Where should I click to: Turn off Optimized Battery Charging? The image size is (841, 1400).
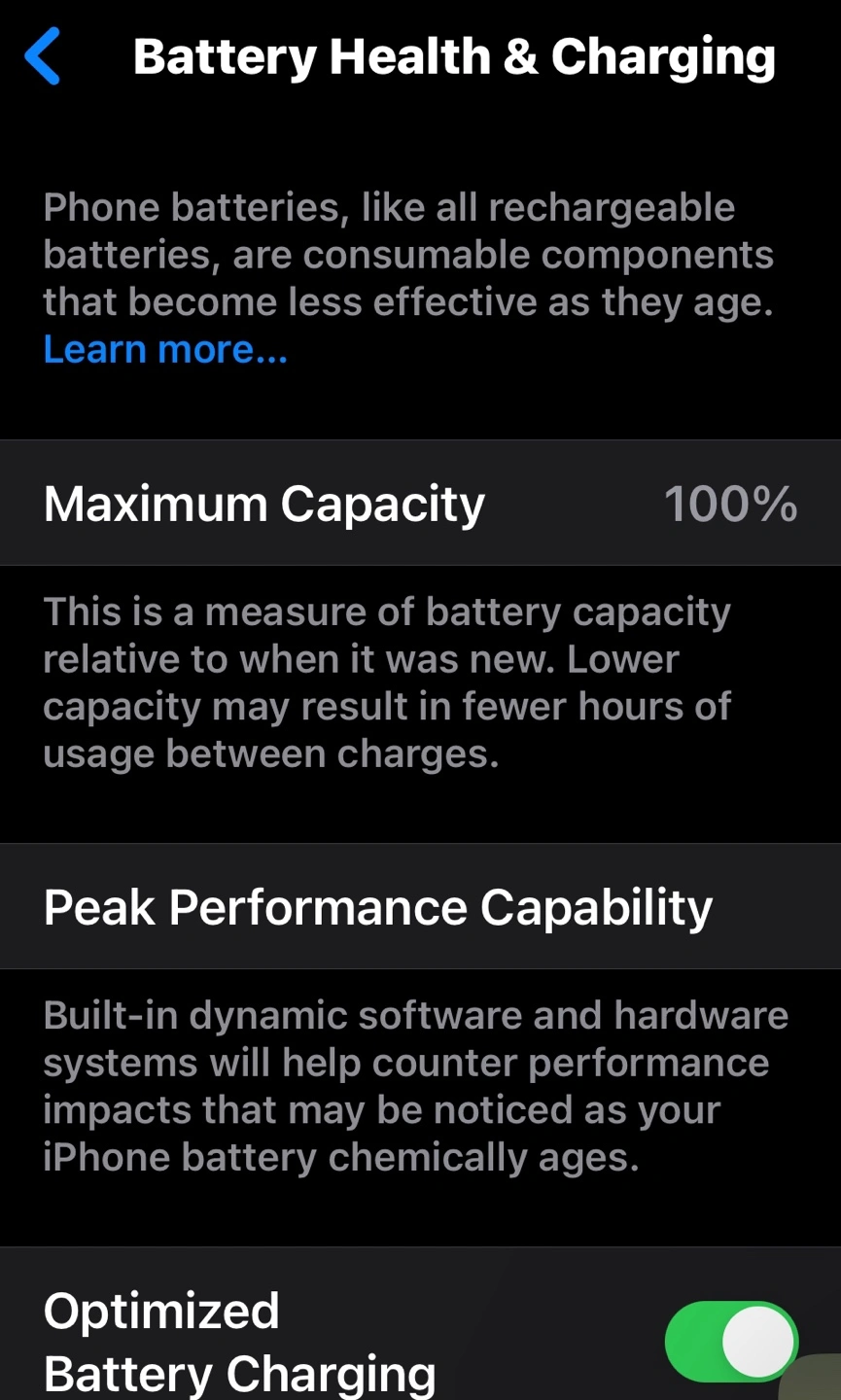tap(731, 1342)
